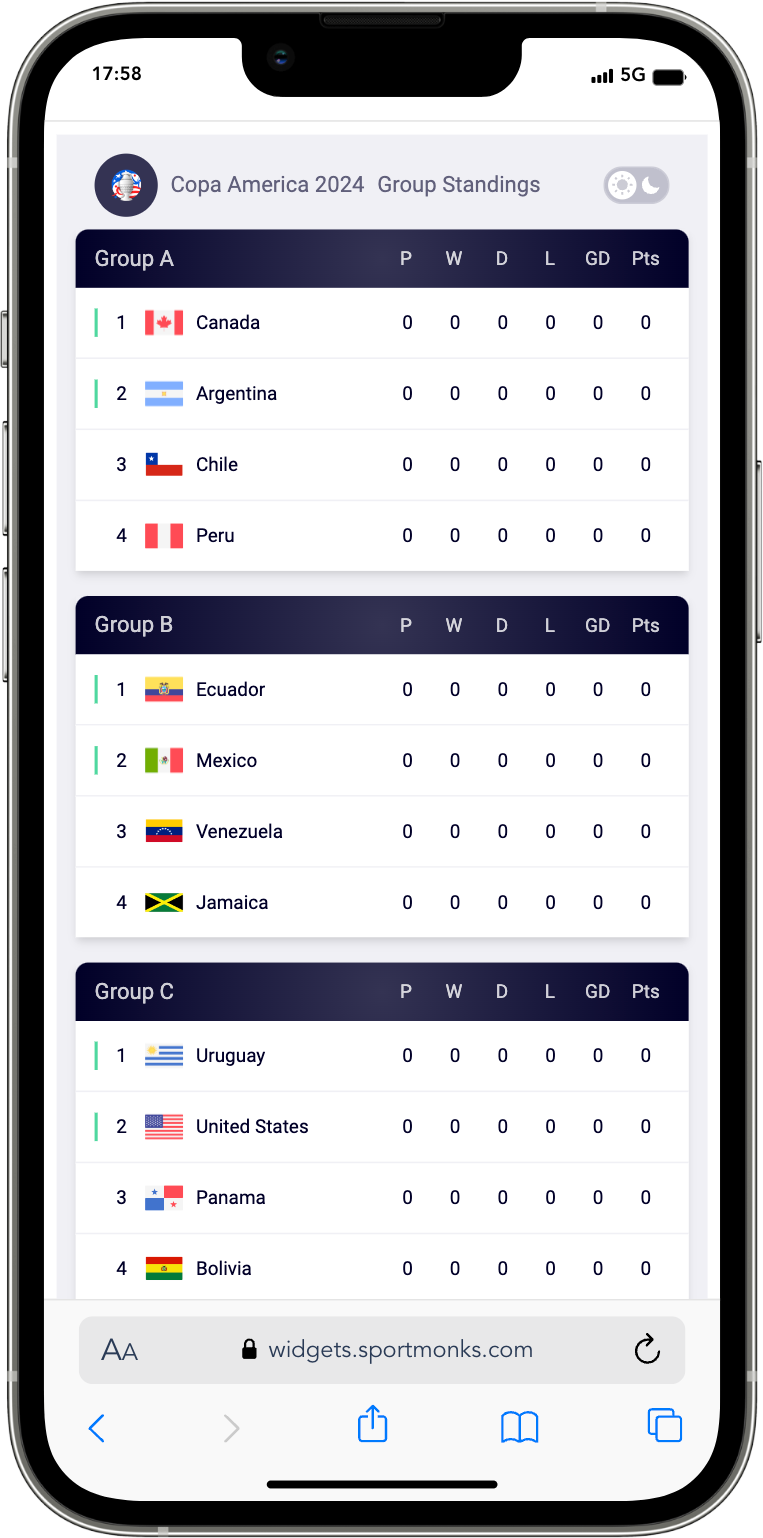Open the share sheet
The height and width of the screenshot is (1538, 763).
pyautogui.click(x=372, y=1424)
